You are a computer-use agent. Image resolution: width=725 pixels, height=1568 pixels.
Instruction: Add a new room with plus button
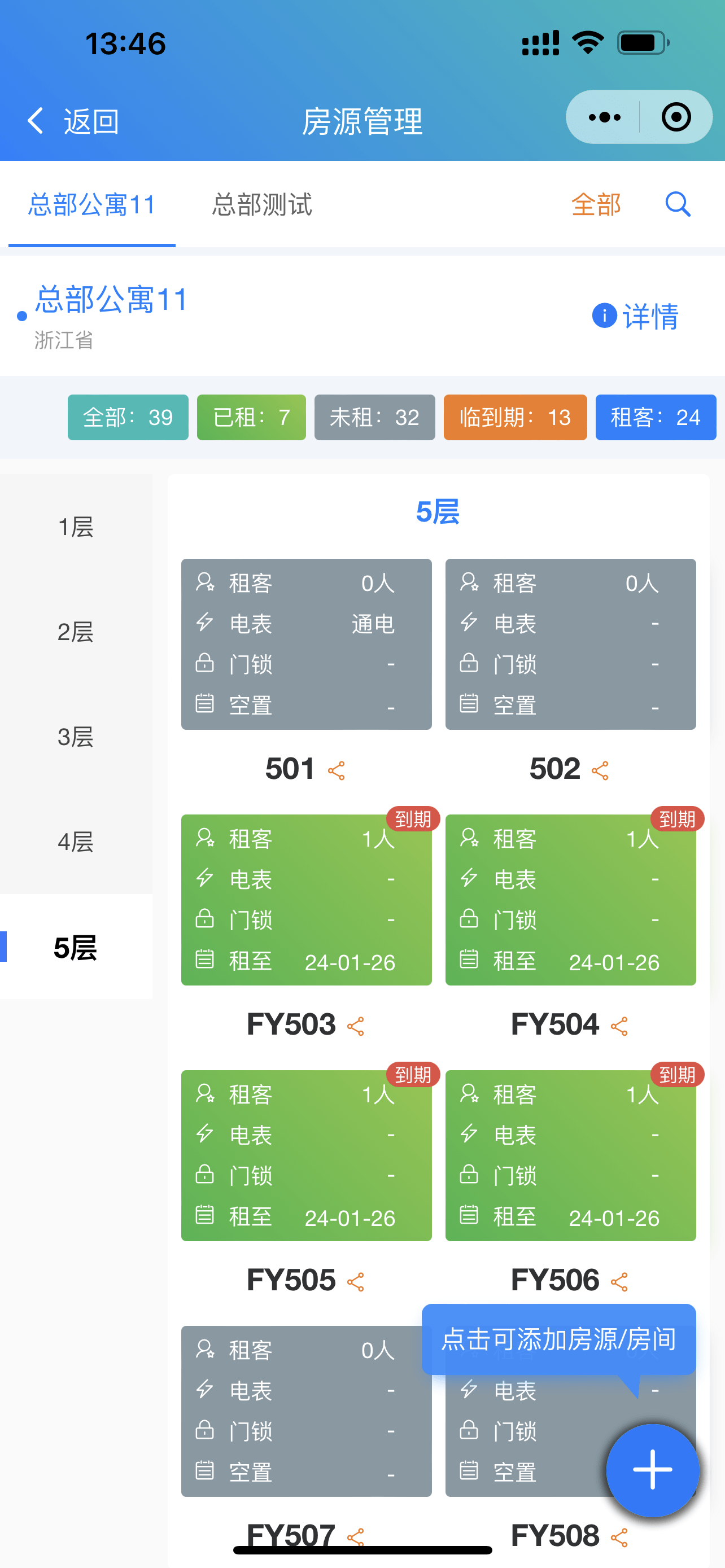click(x=653, y=1469)
